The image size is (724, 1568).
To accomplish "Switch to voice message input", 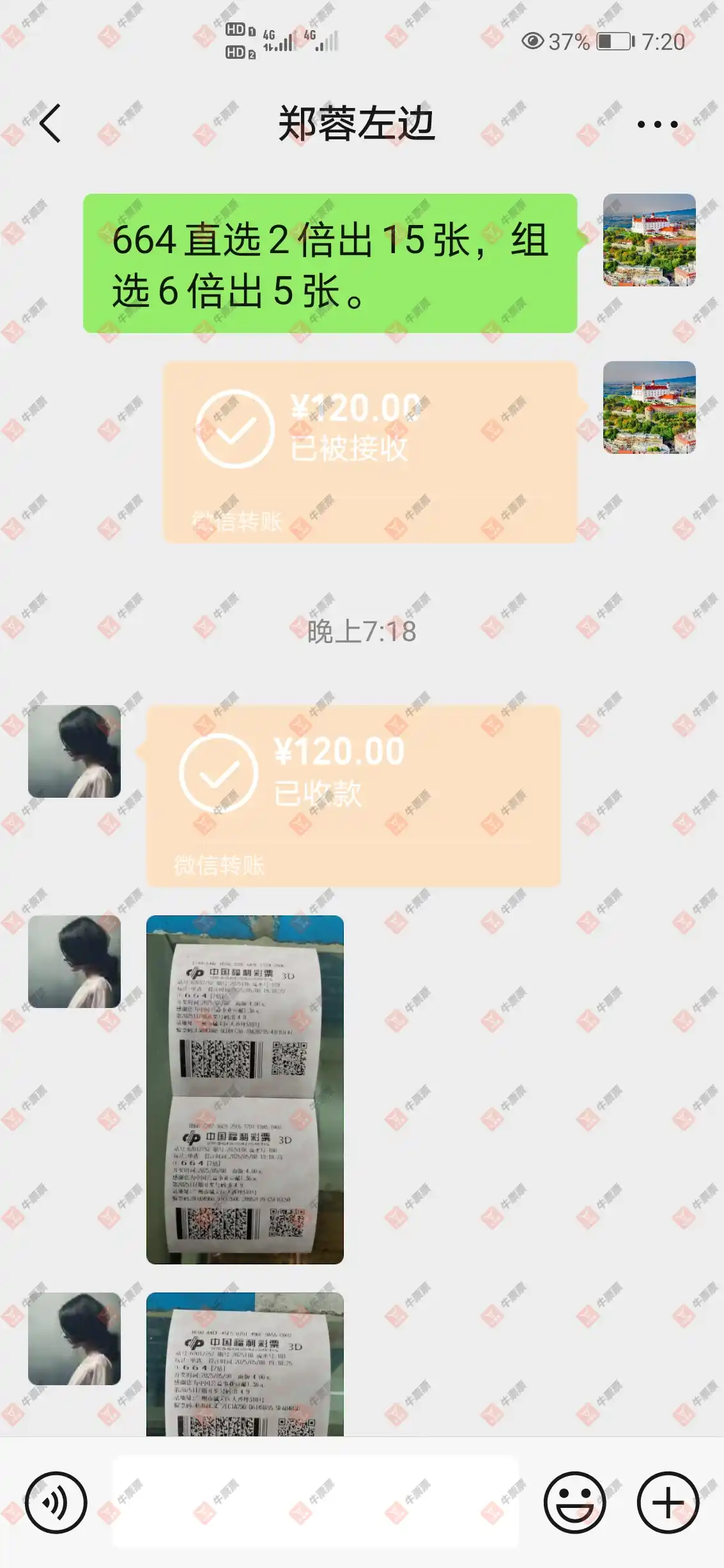I will 56,1502.
